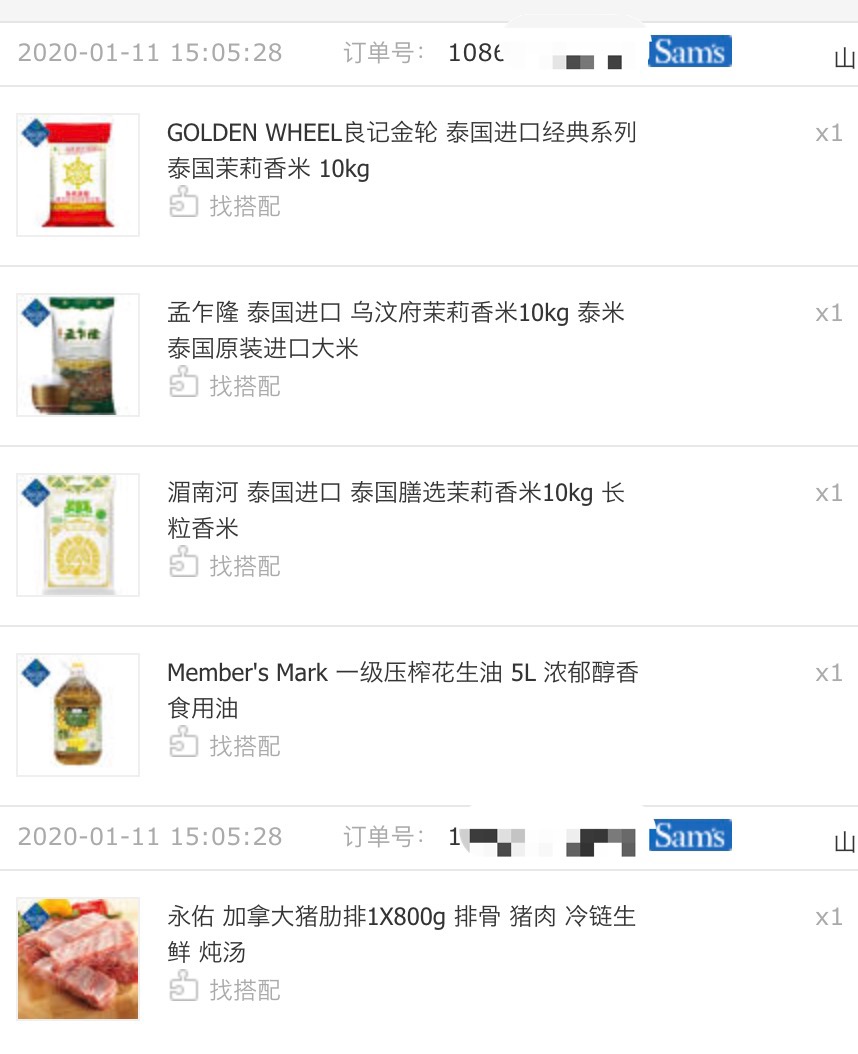The image size is (858, 1054).
Task: View the Member's Mark peanut oil image
Action: [78, 715]
